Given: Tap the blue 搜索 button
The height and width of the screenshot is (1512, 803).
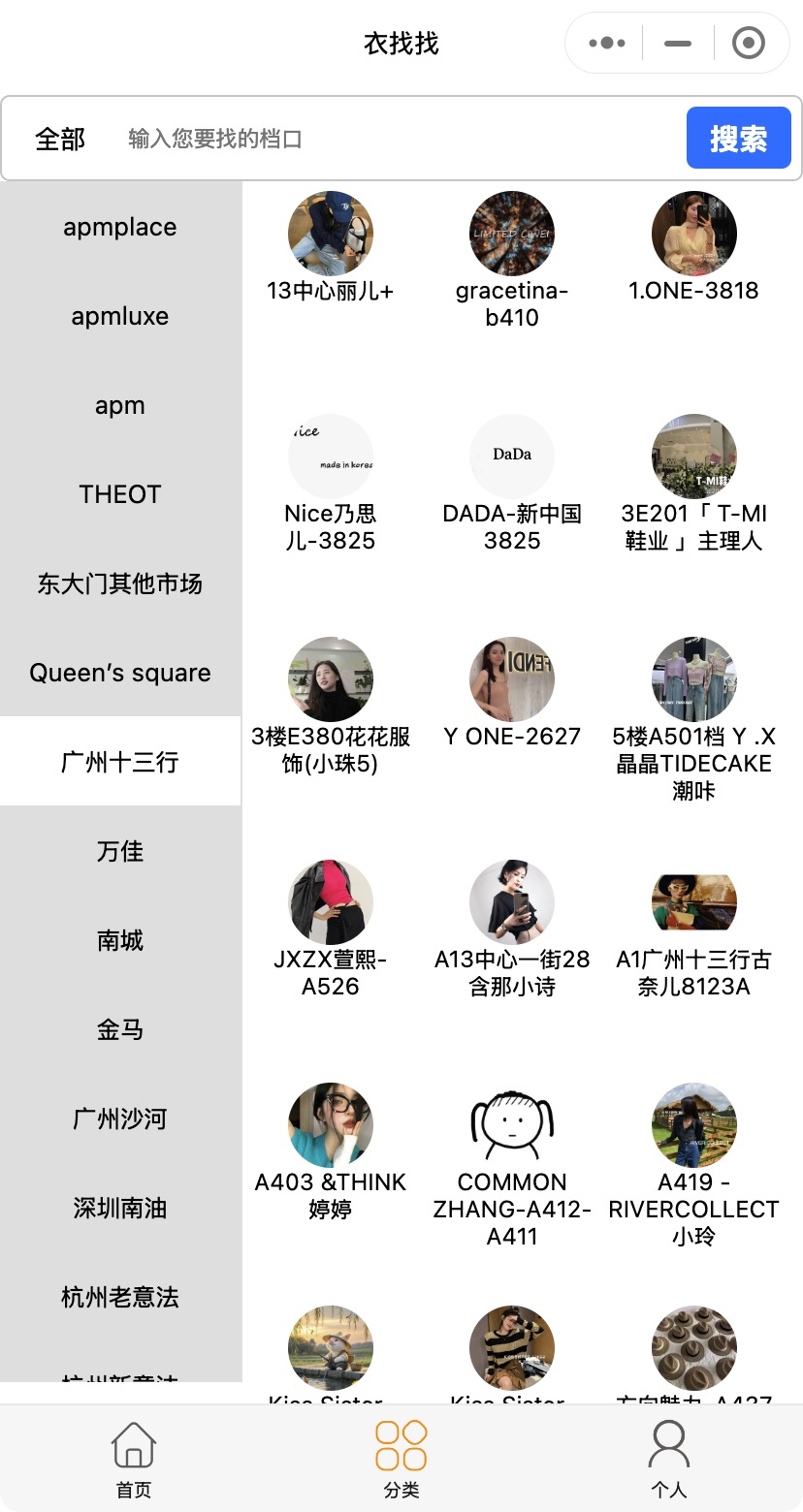Looking at the screenshot, I should tap(738, 139).
